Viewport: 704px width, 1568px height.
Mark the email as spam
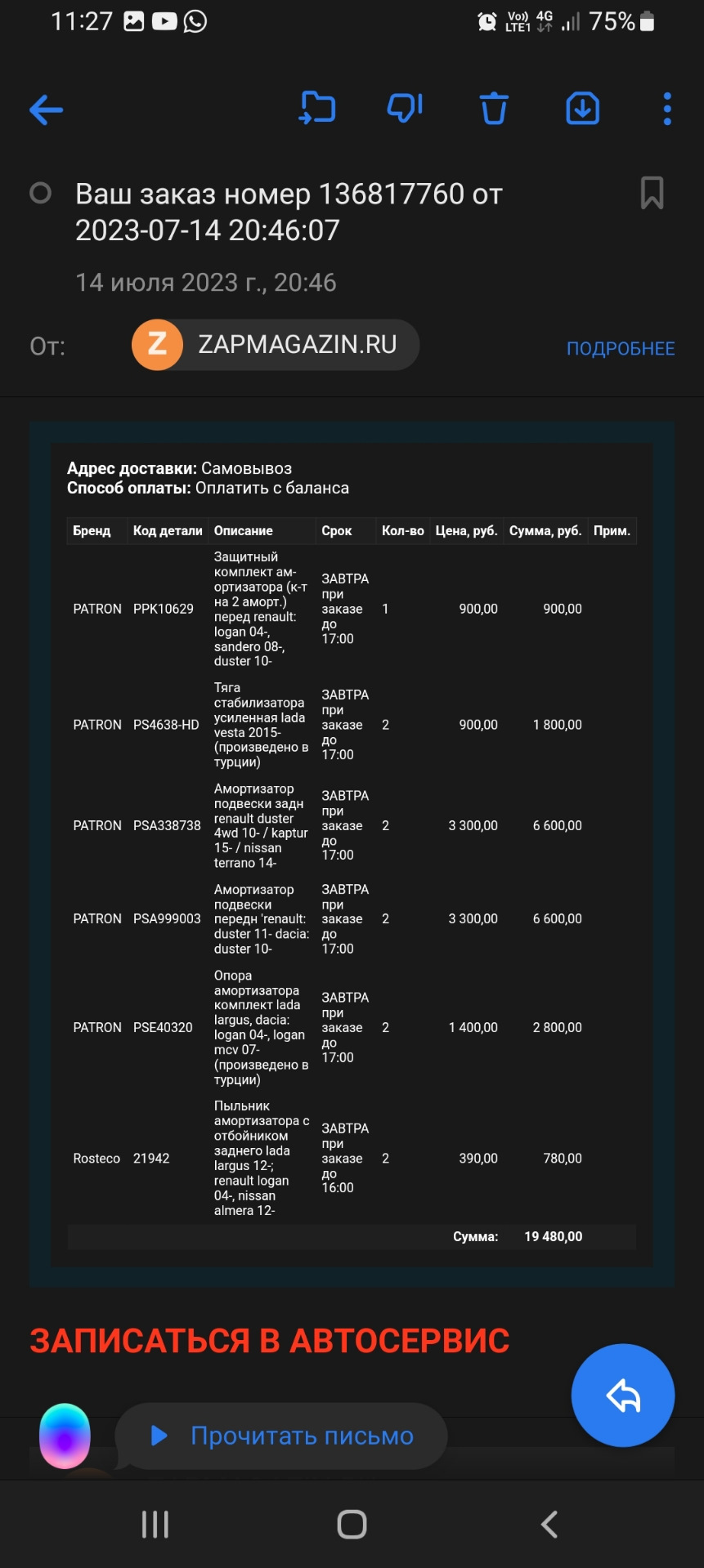tap(405, 108)
